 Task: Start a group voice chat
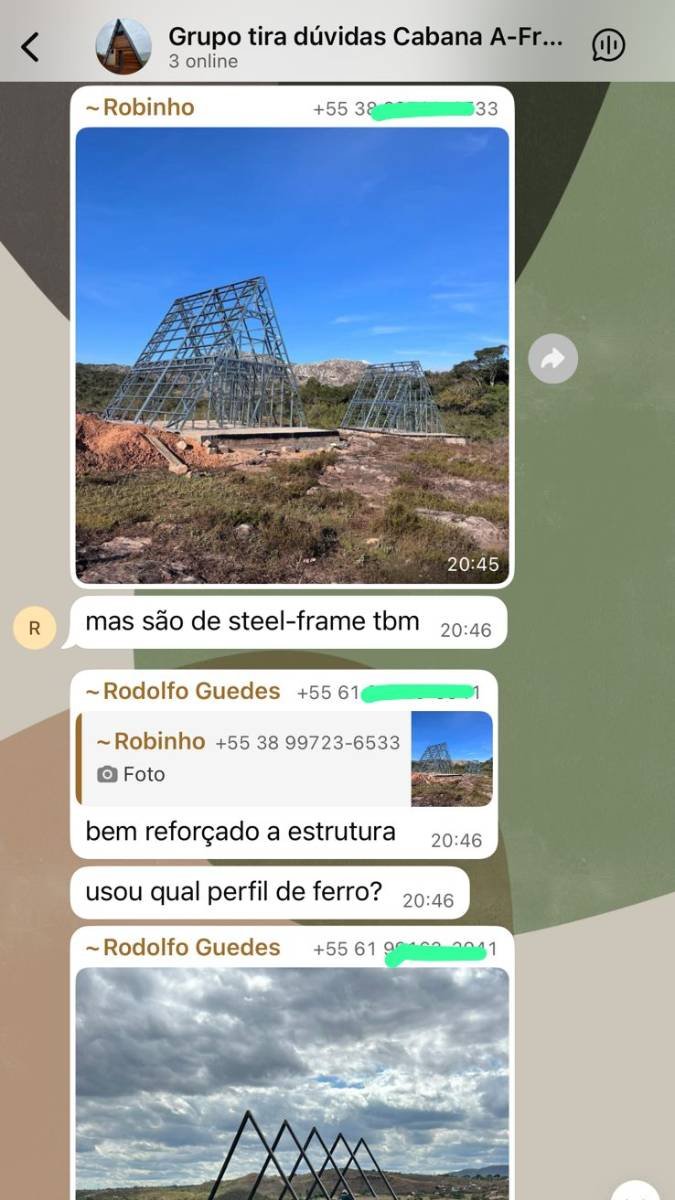(x=608, y=45)
